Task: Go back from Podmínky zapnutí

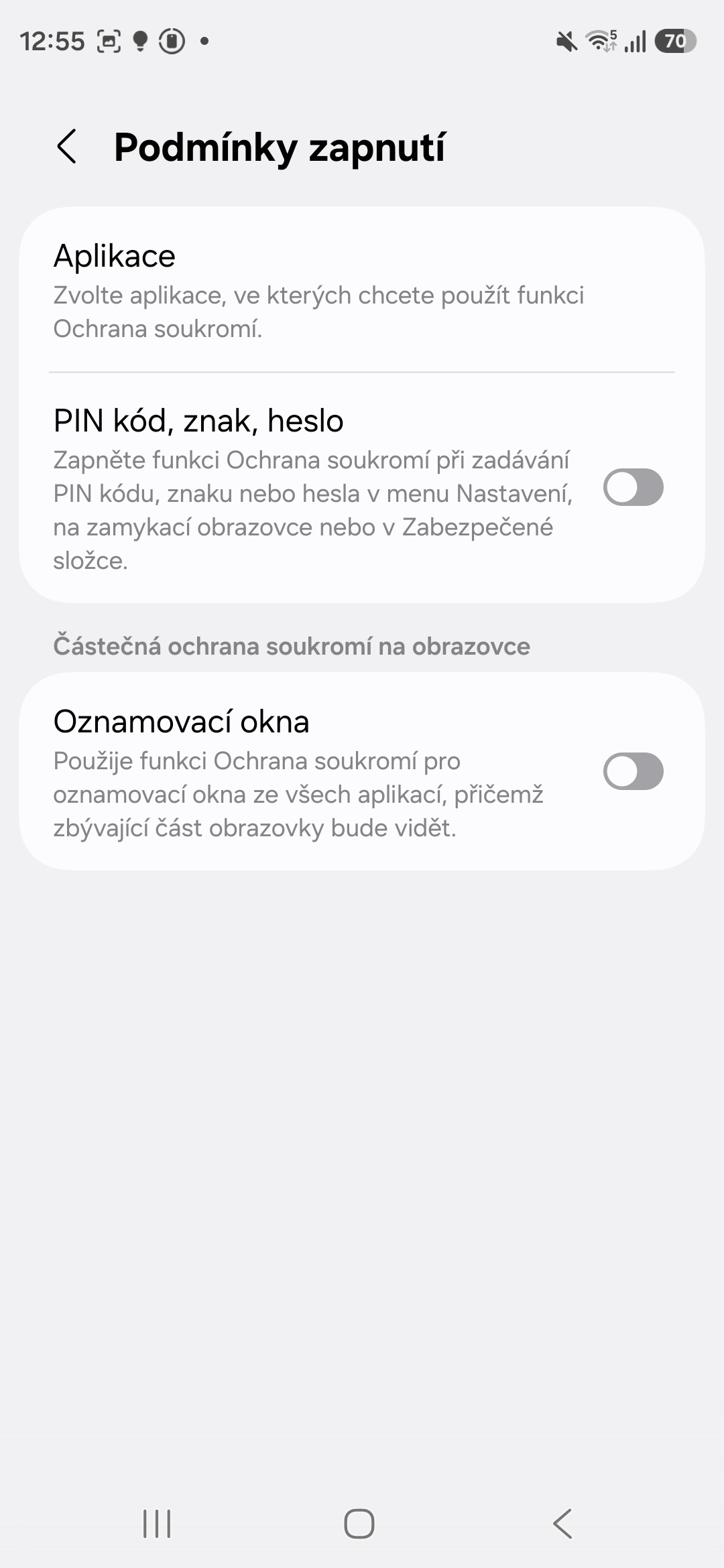Action: pyautogui.click(x=67, y=147)
